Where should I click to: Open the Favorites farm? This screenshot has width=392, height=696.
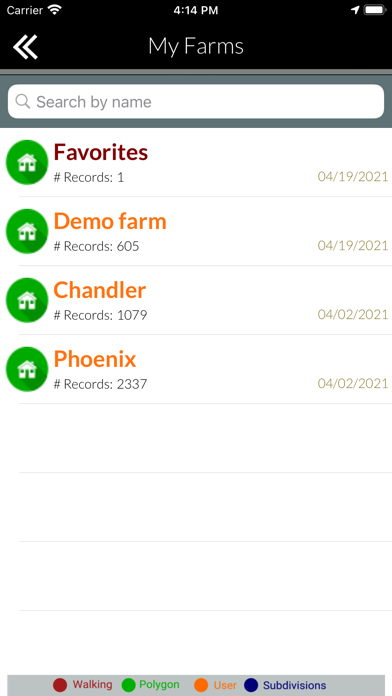[x=196, y=162]
